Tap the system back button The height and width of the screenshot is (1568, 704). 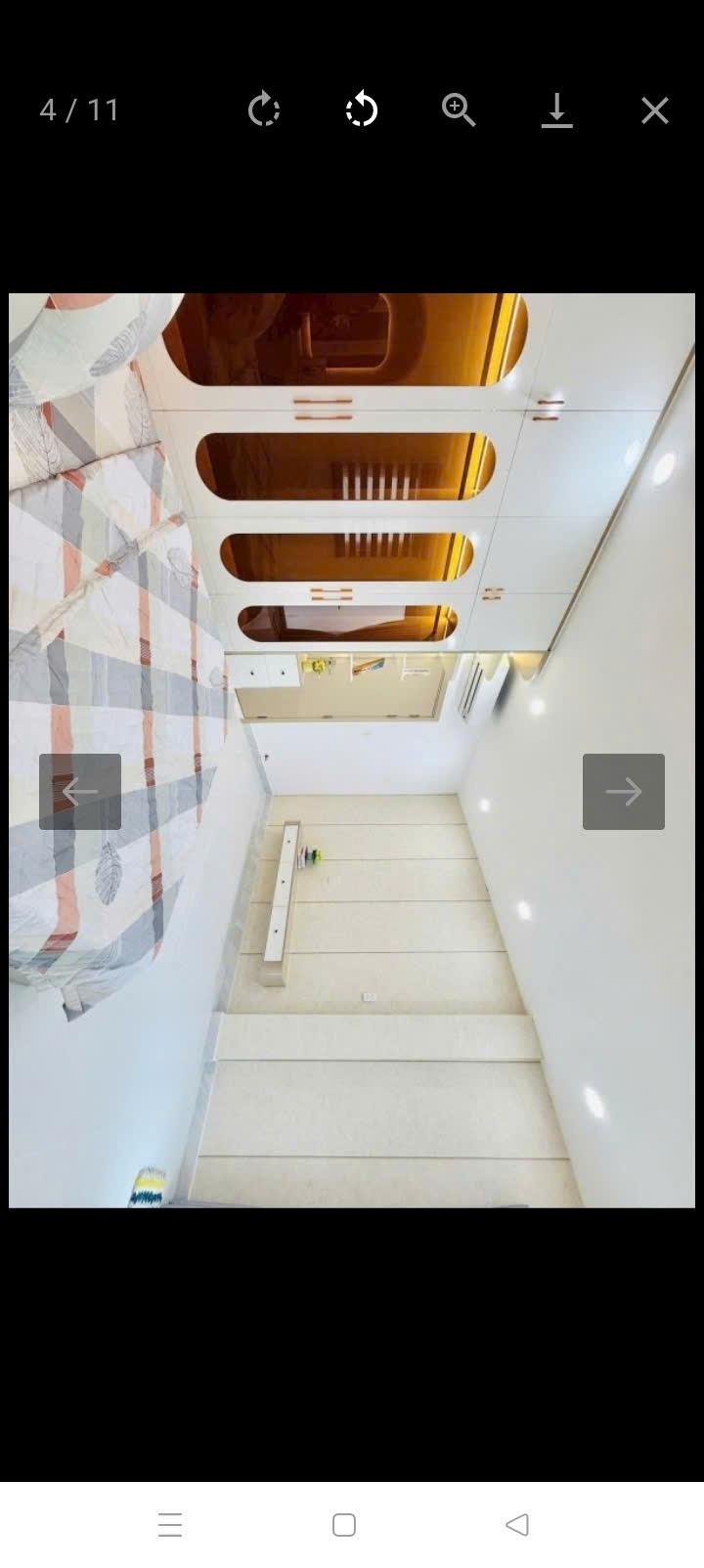[517, 1525]
